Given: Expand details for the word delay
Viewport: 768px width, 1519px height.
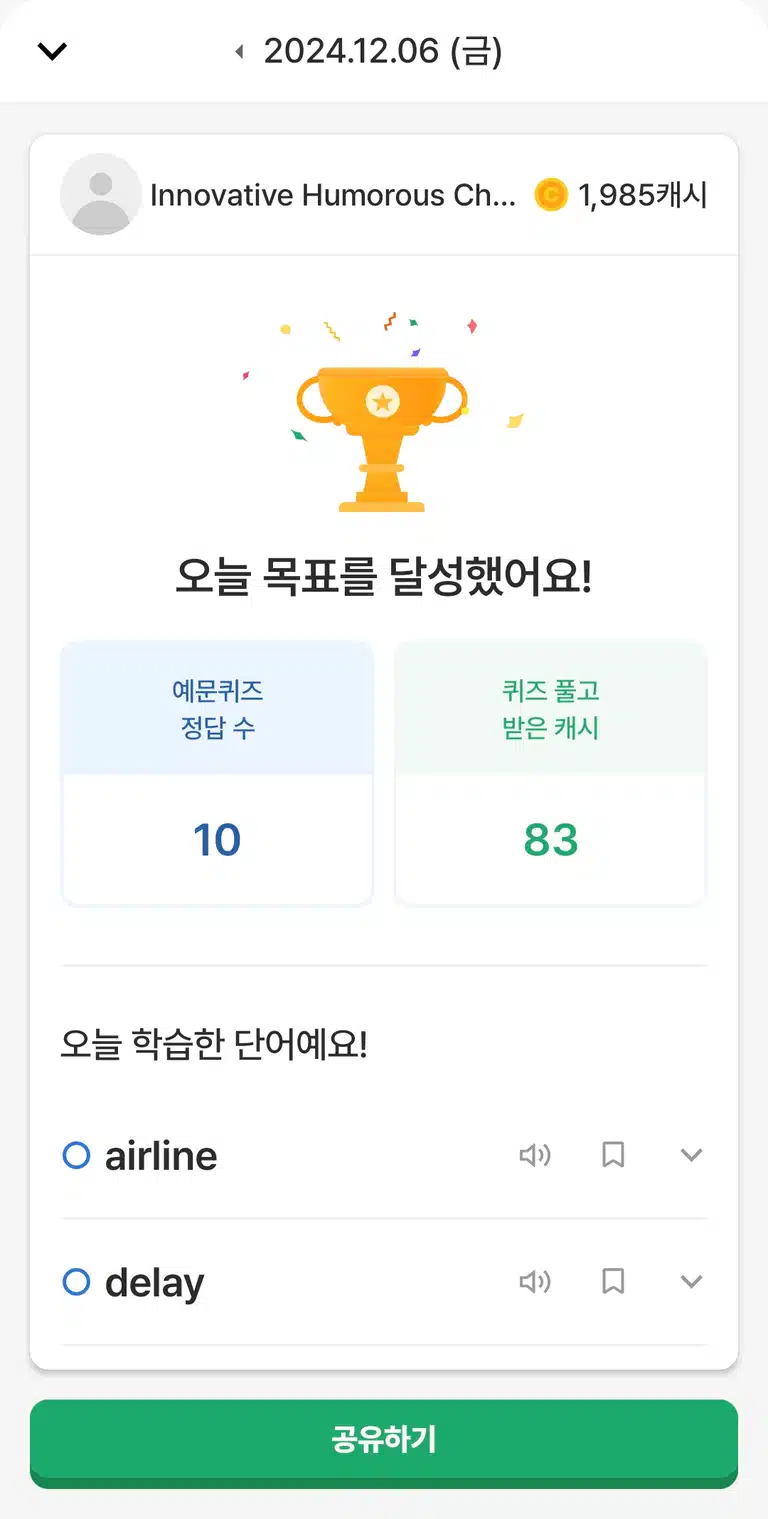Looking at the screenshot, I should (x=691, y=1281).
